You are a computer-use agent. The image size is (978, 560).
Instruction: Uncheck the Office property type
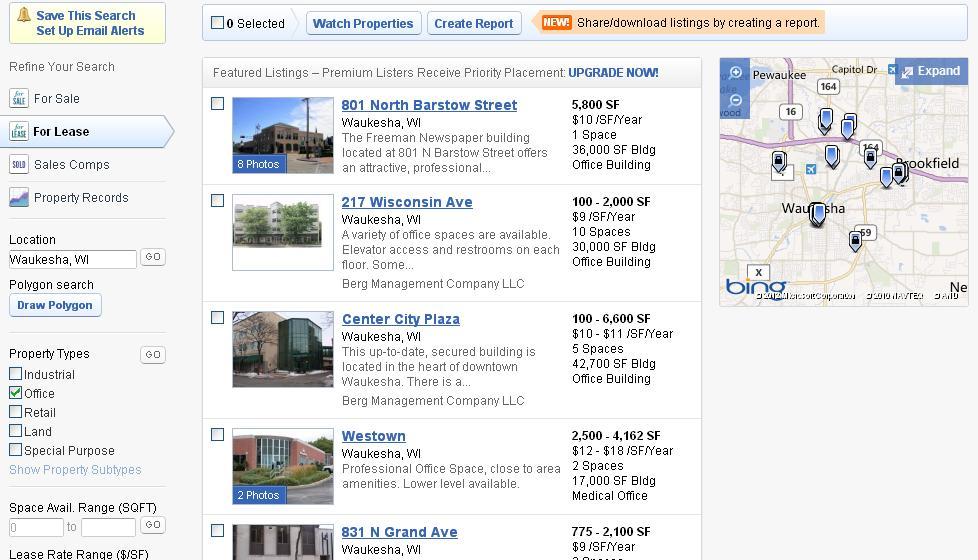pos(16,393)
